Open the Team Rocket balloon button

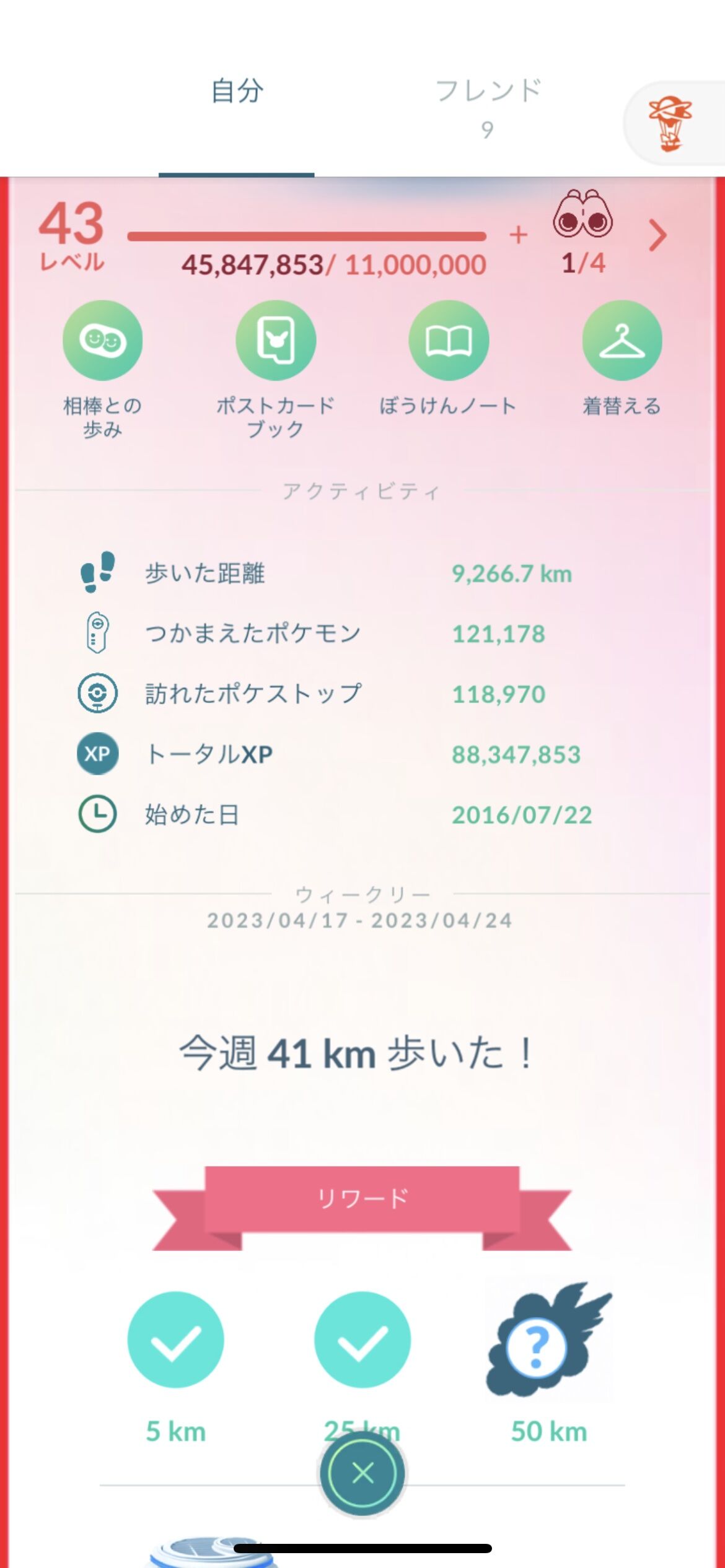click(x=670, y=123)
